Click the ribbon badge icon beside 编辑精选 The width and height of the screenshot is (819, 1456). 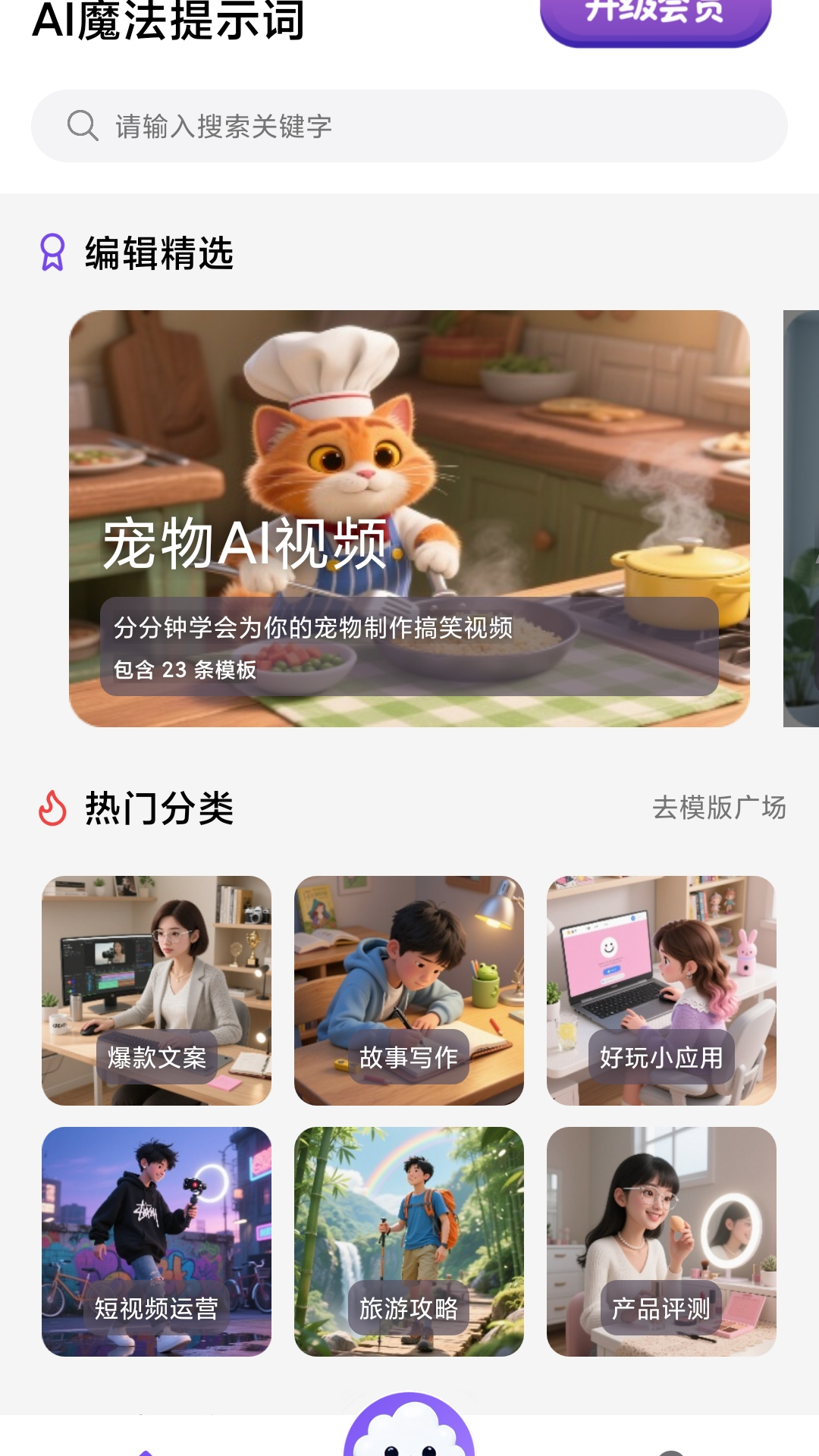tap(52, 253)
